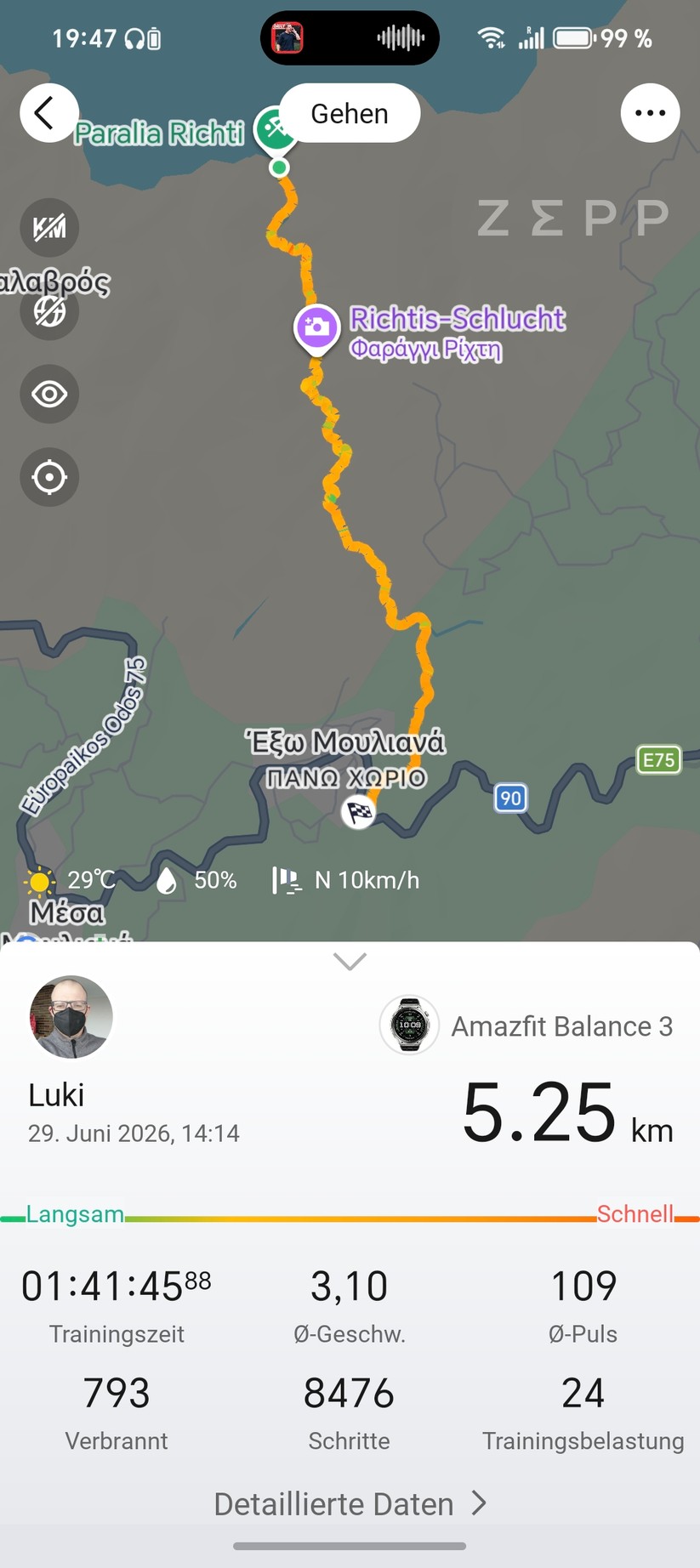Recenter the map on the route
This screenshot has height=1568, width=700.
point(49,477)
